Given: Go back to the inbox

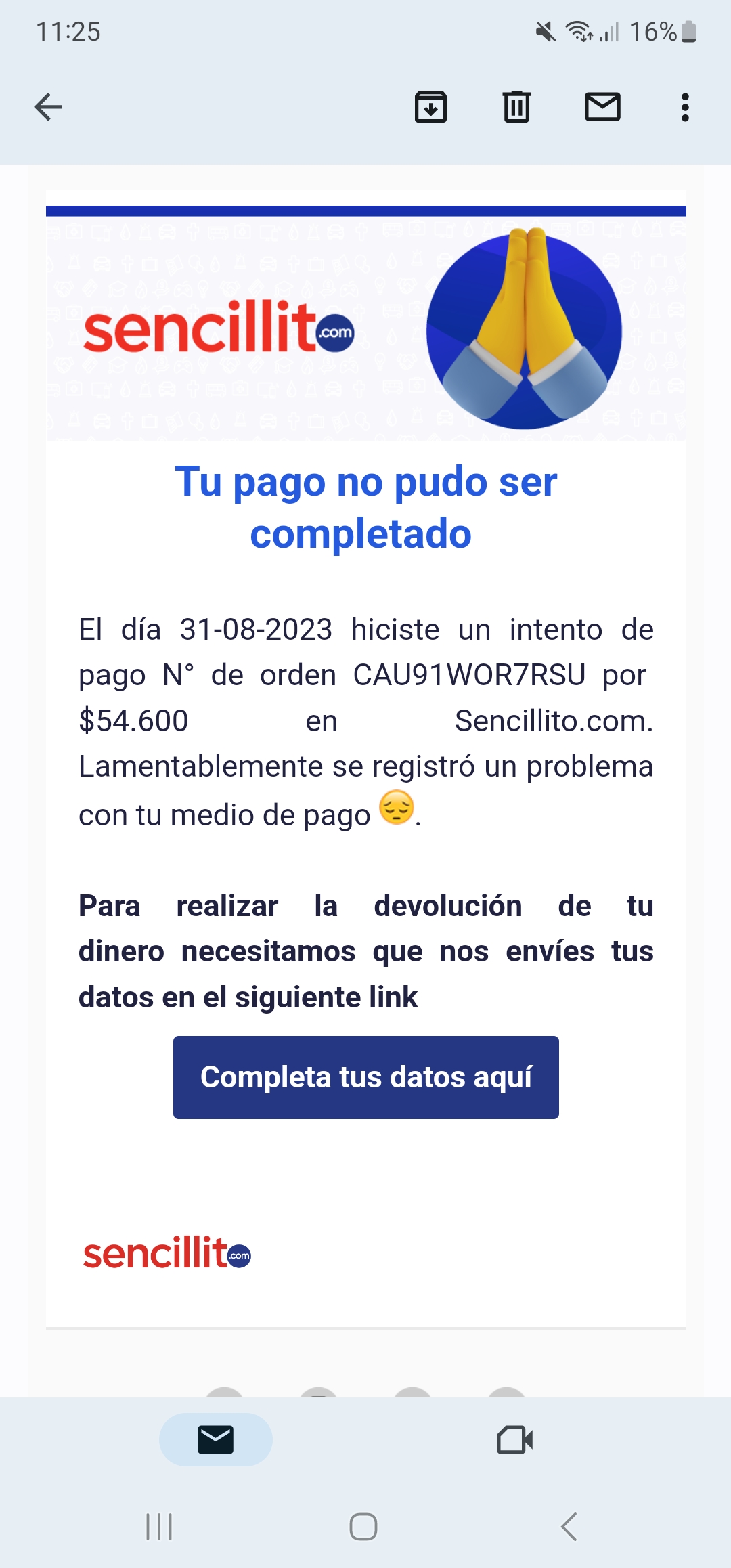Looking at the screenshot, I should point(48,107).
